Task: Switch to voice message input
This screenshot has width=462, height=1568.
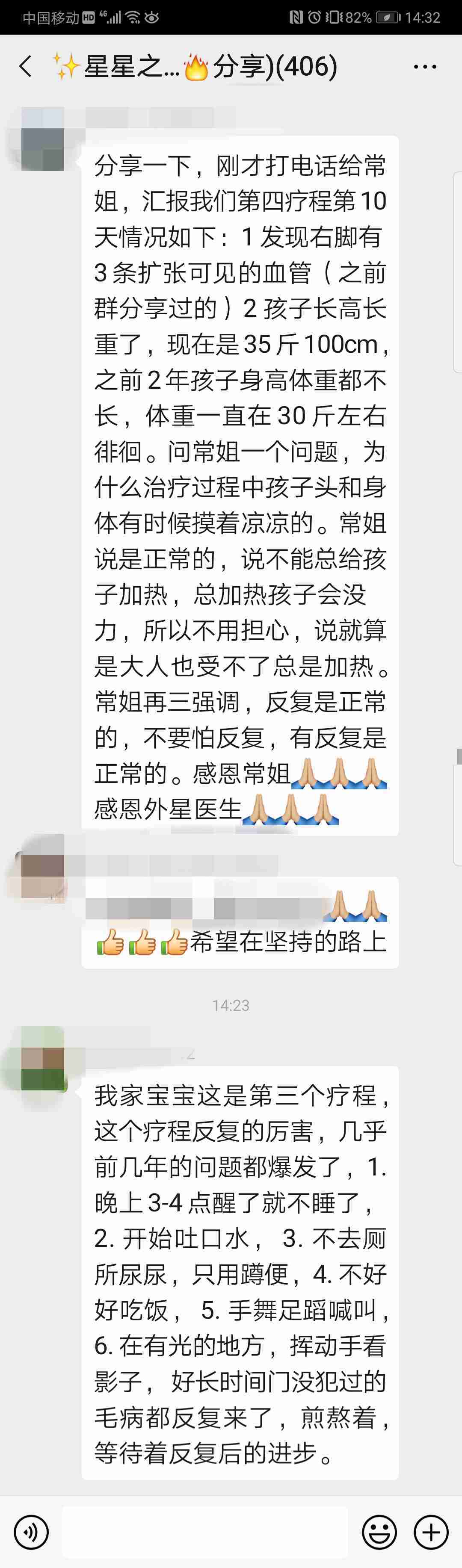Action: point(31,1532)
